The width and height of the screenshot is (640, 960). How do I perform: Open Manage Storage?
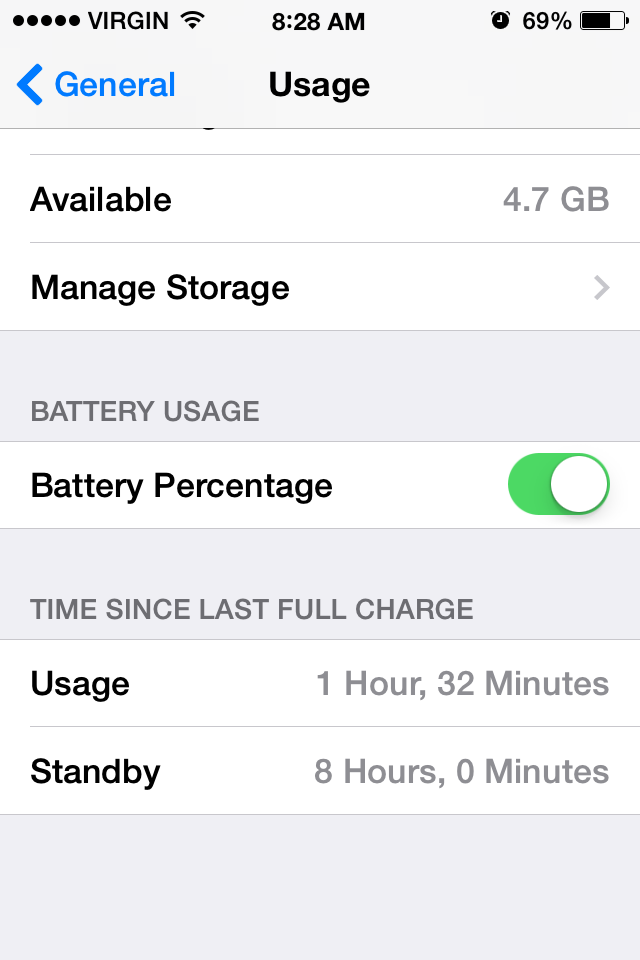320,288
